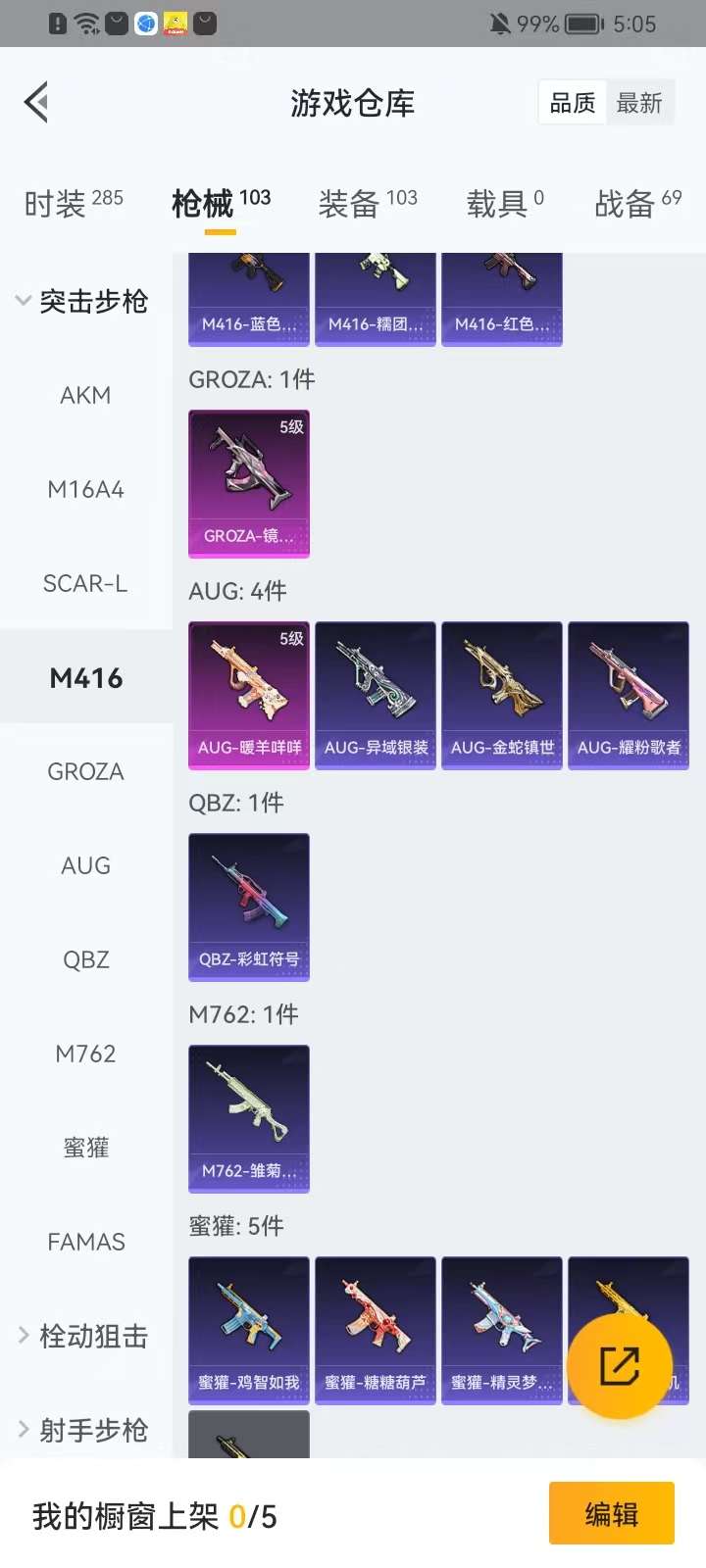
Task: Select SCAR-L in the sidebar
Action: point(85,583)
